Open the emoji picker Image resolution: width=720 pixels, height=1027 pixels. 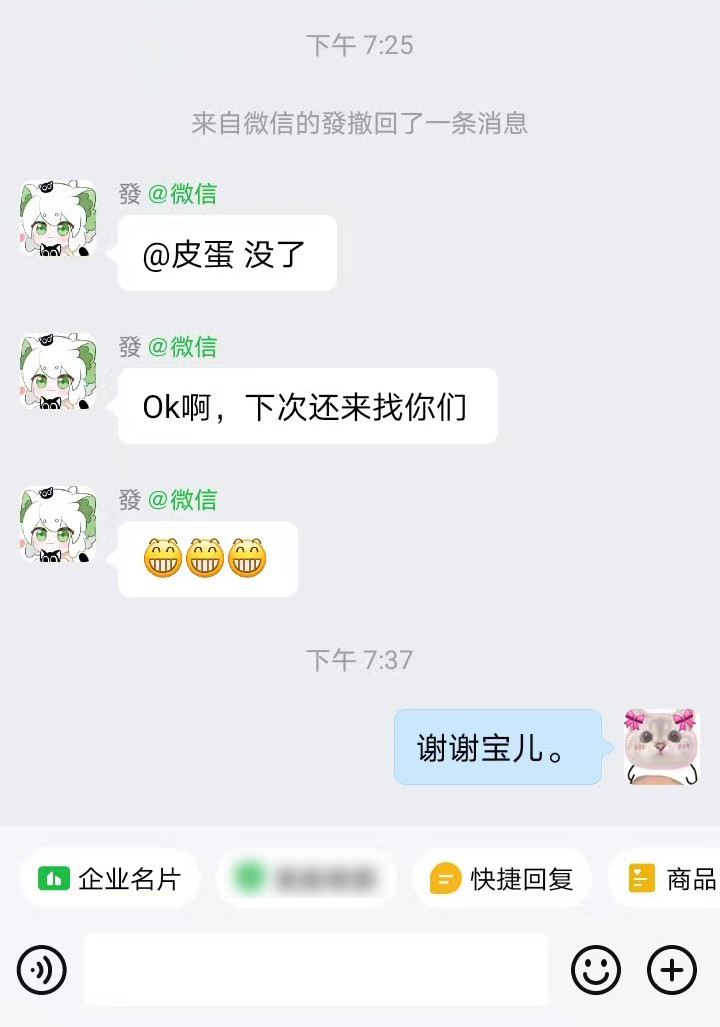[596, 969]
